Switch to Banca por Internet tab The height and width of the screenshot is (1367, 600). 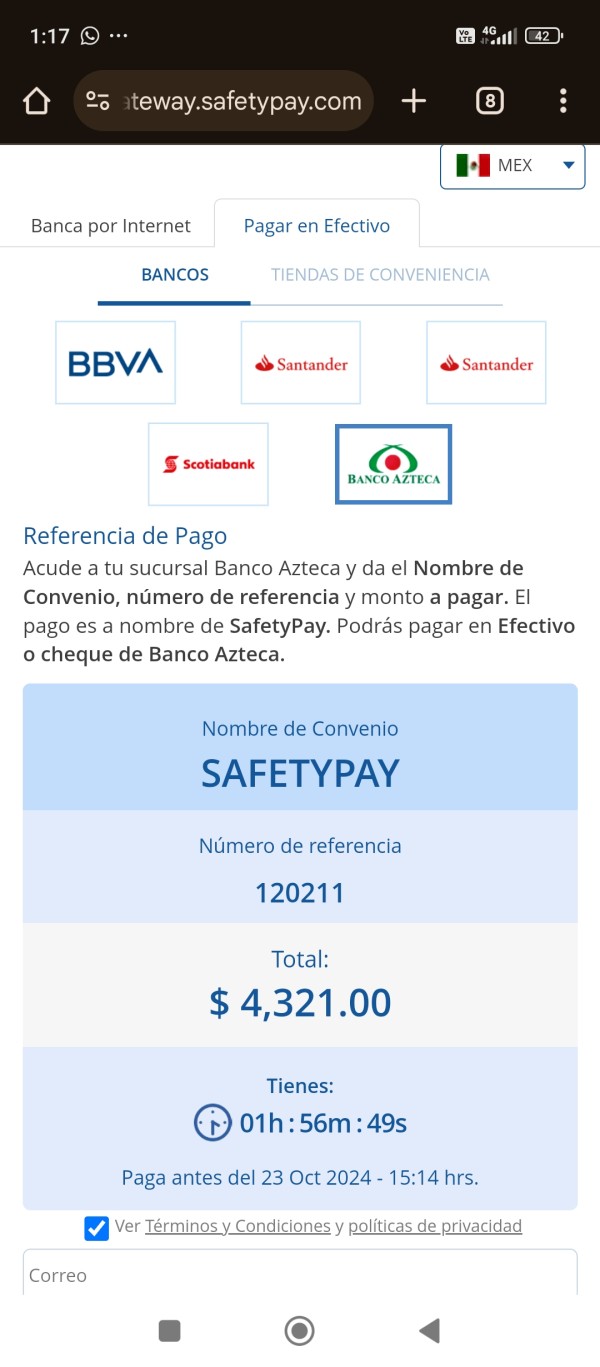(x=111, y=226)
